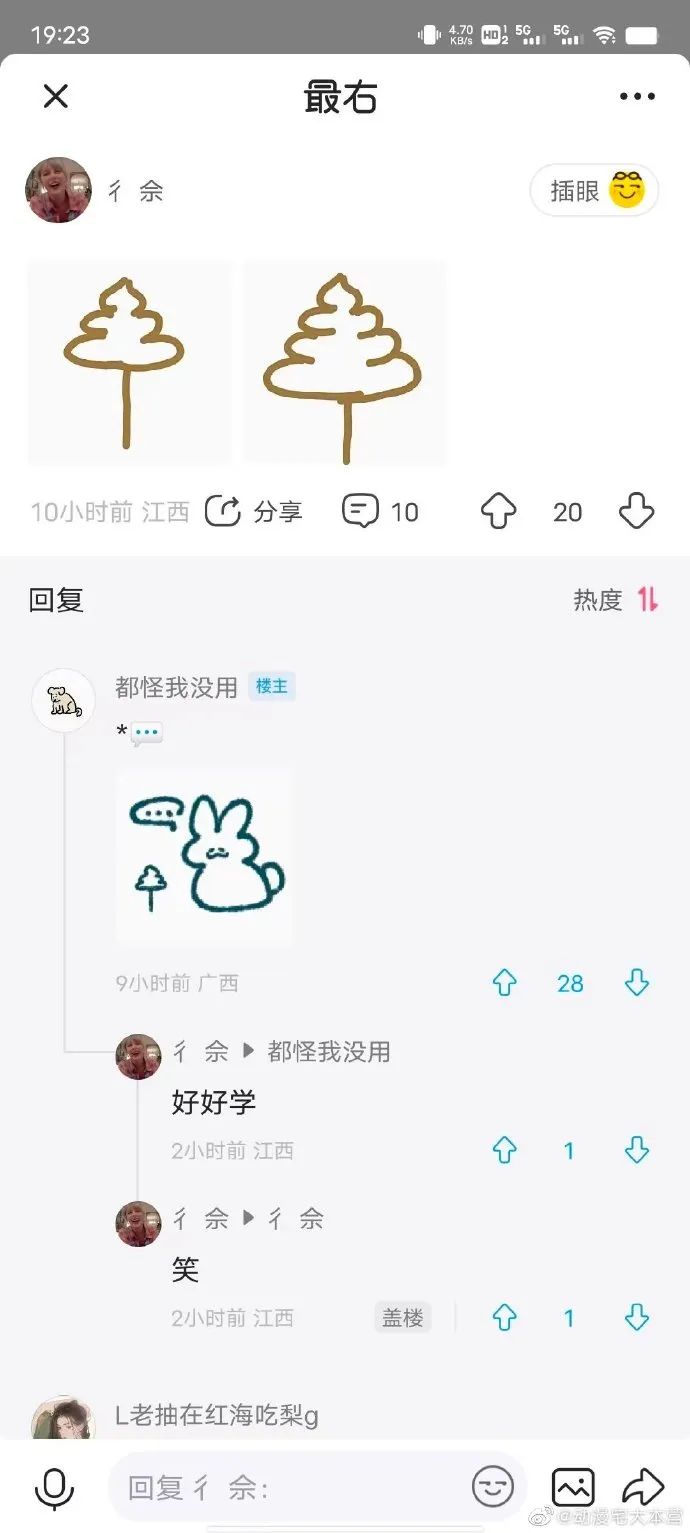
Task: Downvote the main post
Action: point(636,512)
